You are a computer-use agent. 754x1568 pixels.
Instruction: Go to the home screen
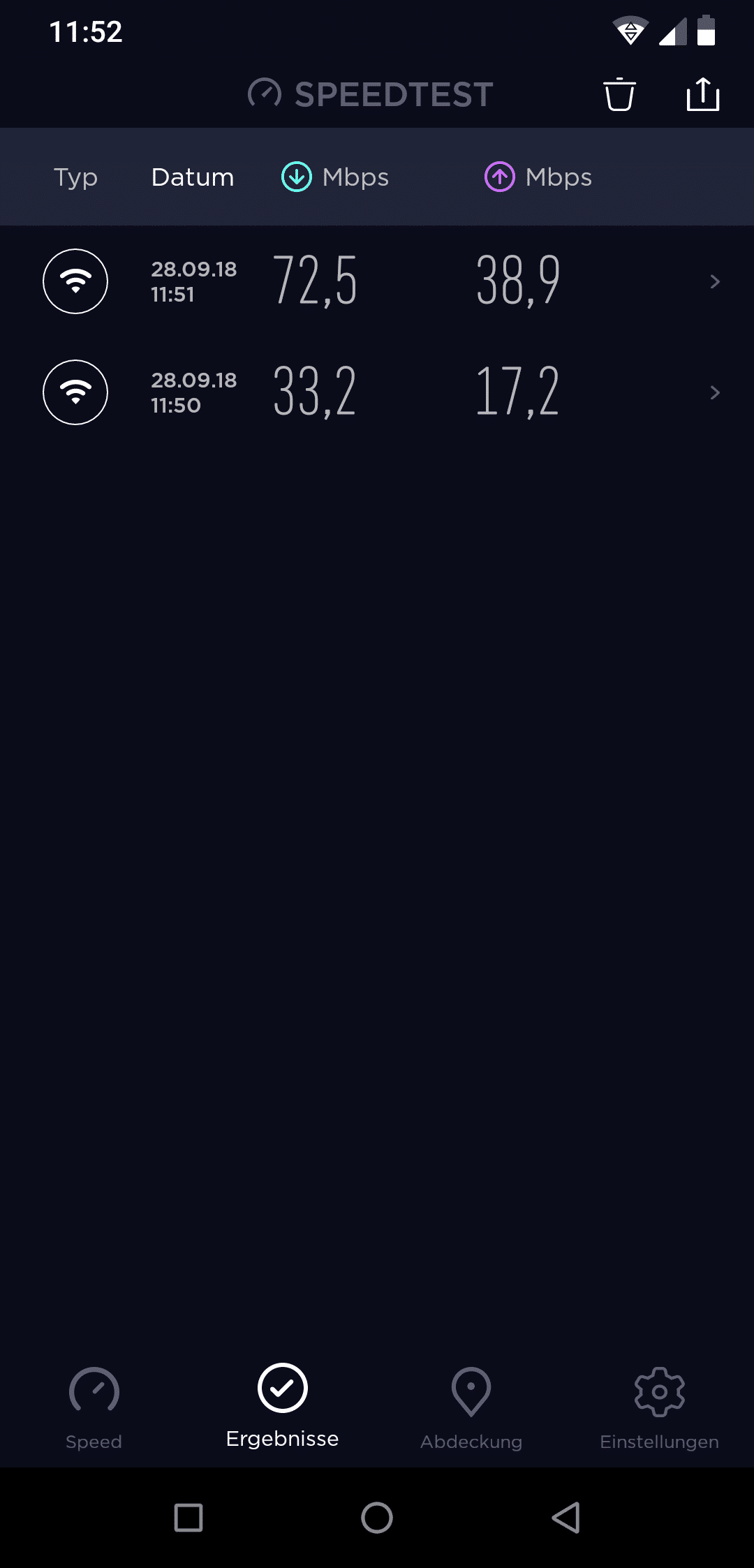point(377,1518)
